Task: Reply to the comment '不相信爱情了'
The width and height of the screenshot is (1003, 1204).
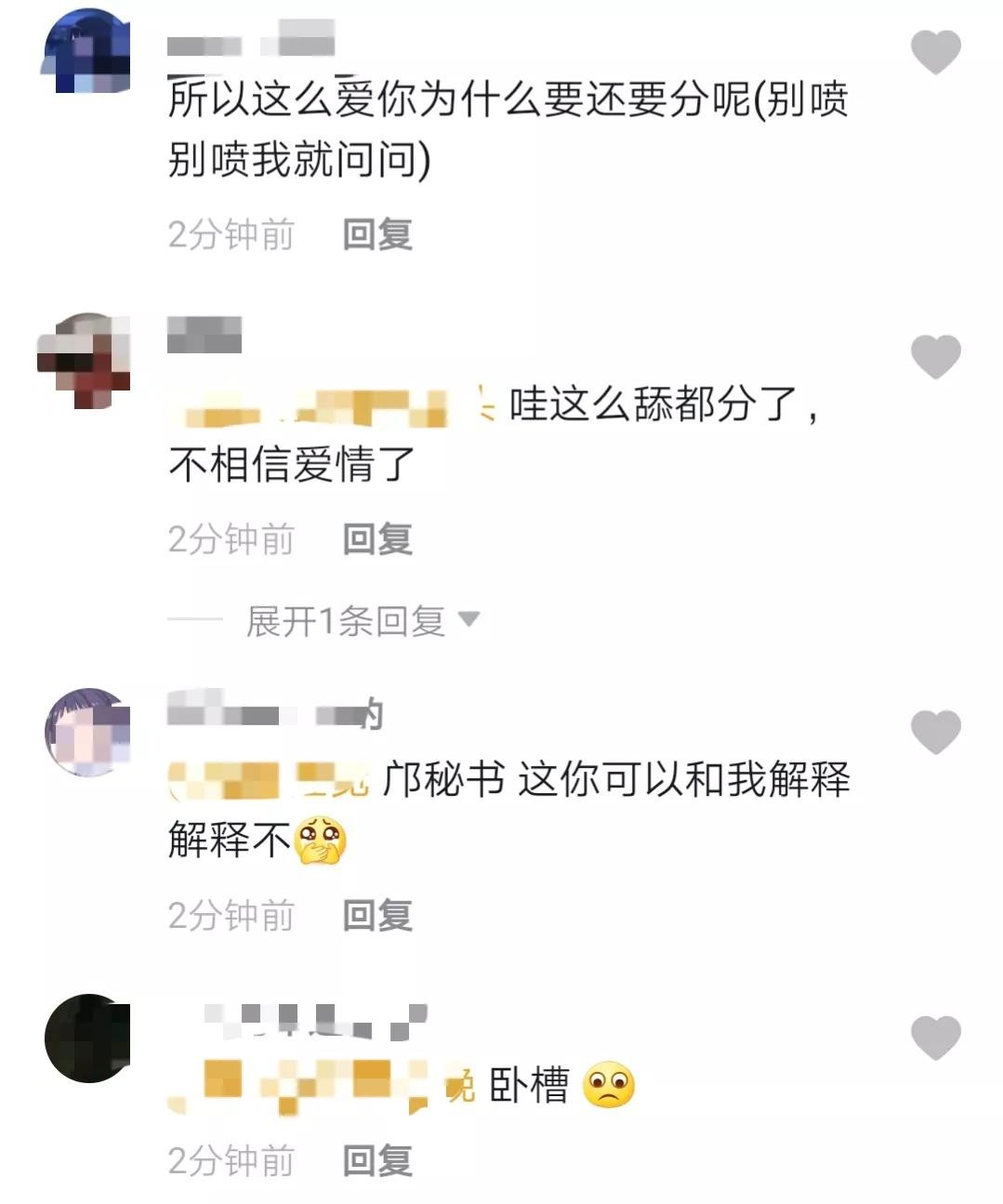Action: click(x=376, y=539)
